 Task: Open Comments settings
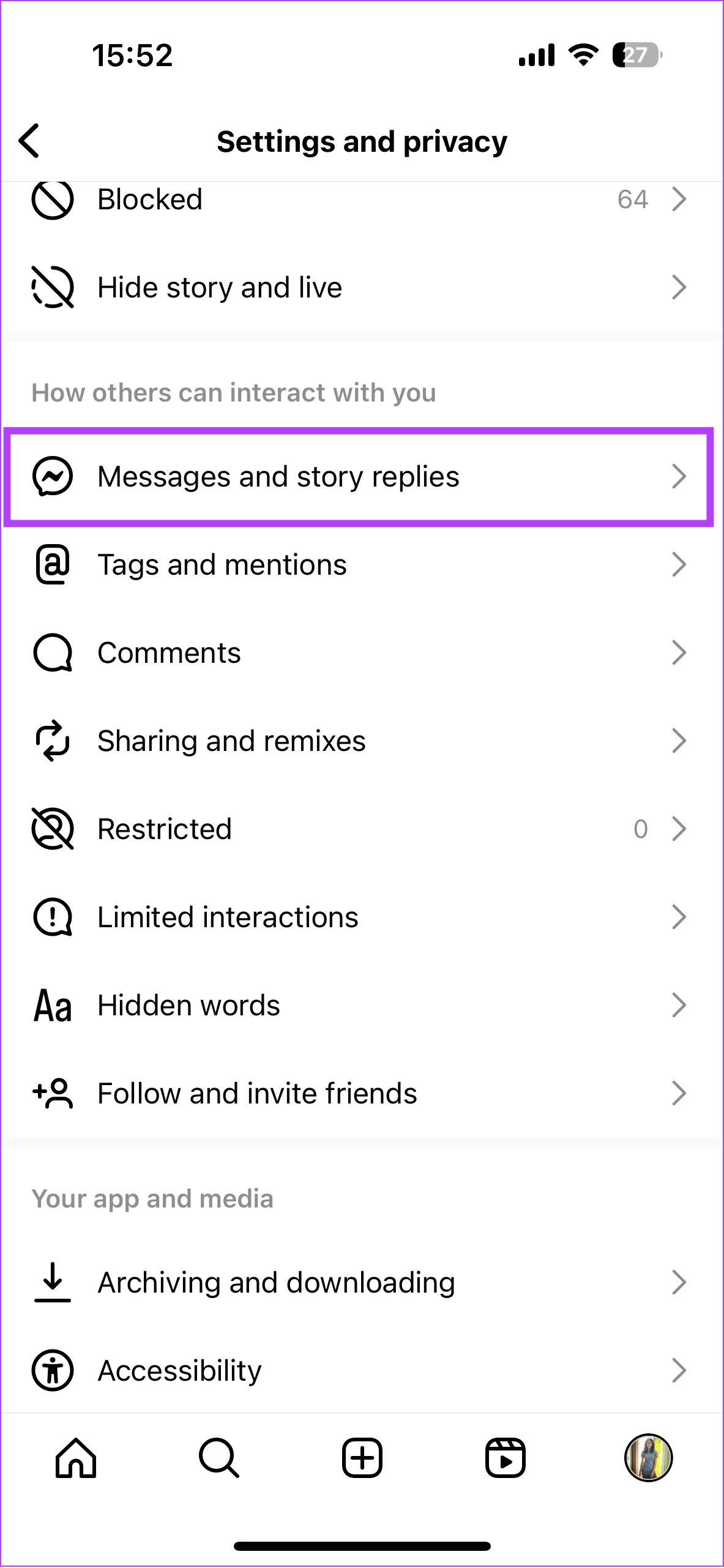(x=362, y=652)
